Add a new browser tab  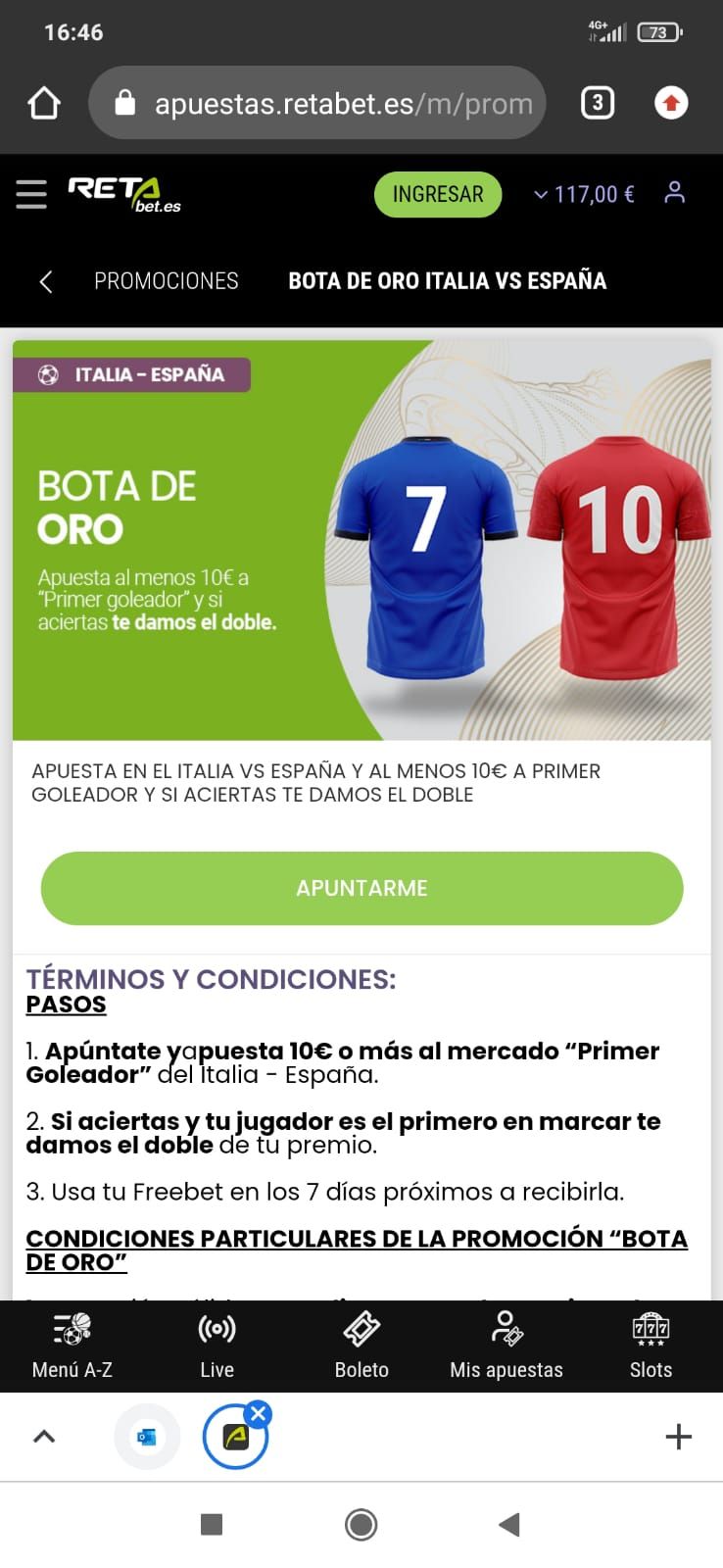coord(678,1437)
